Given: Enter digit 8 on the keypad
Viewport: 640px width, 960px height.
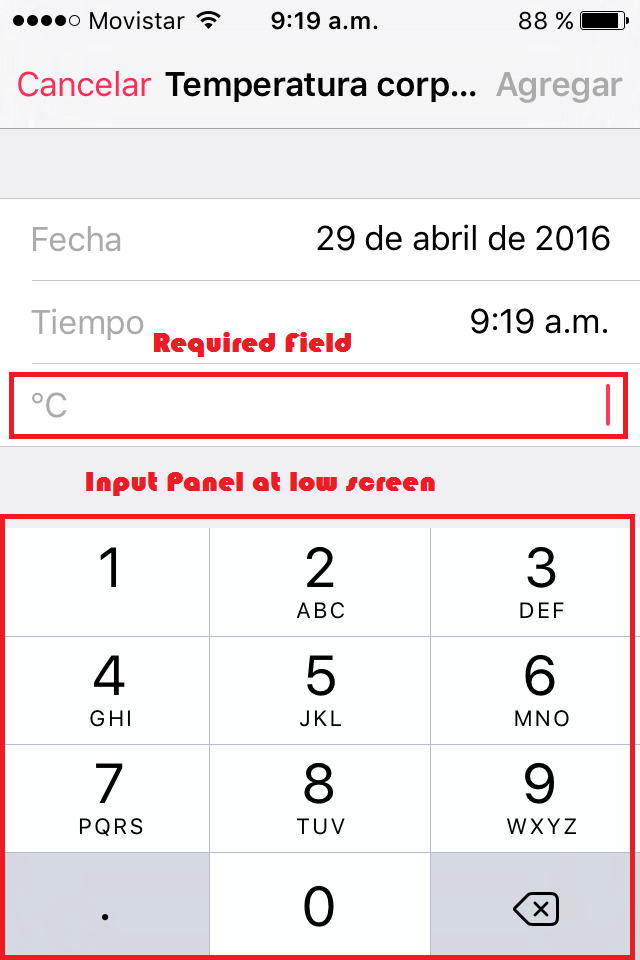Looking at the screenshot, I should point(320,798).
